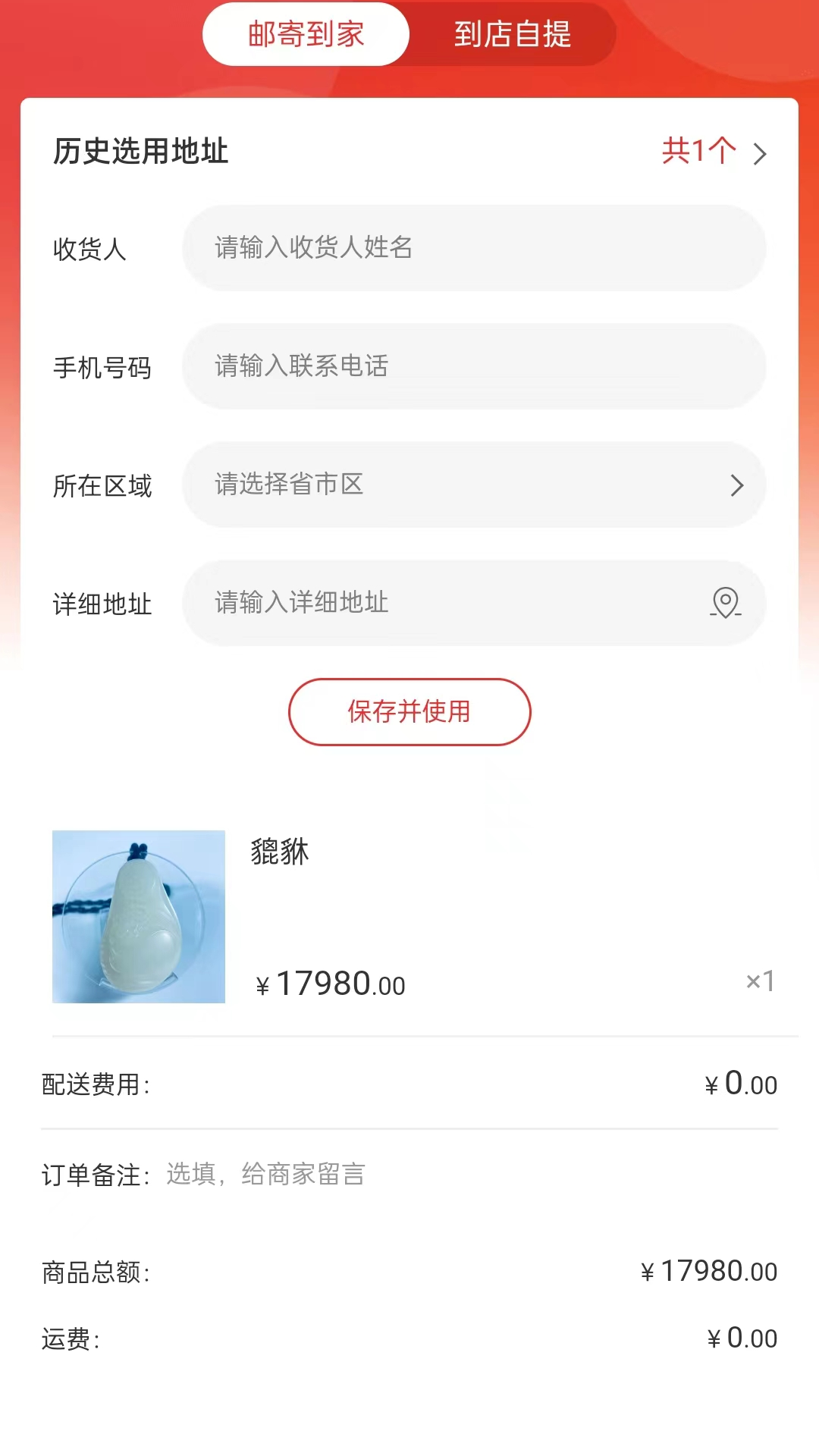Click the 貔貅 product thumbnail
The image size is (819, 1456).
[140, 918]
